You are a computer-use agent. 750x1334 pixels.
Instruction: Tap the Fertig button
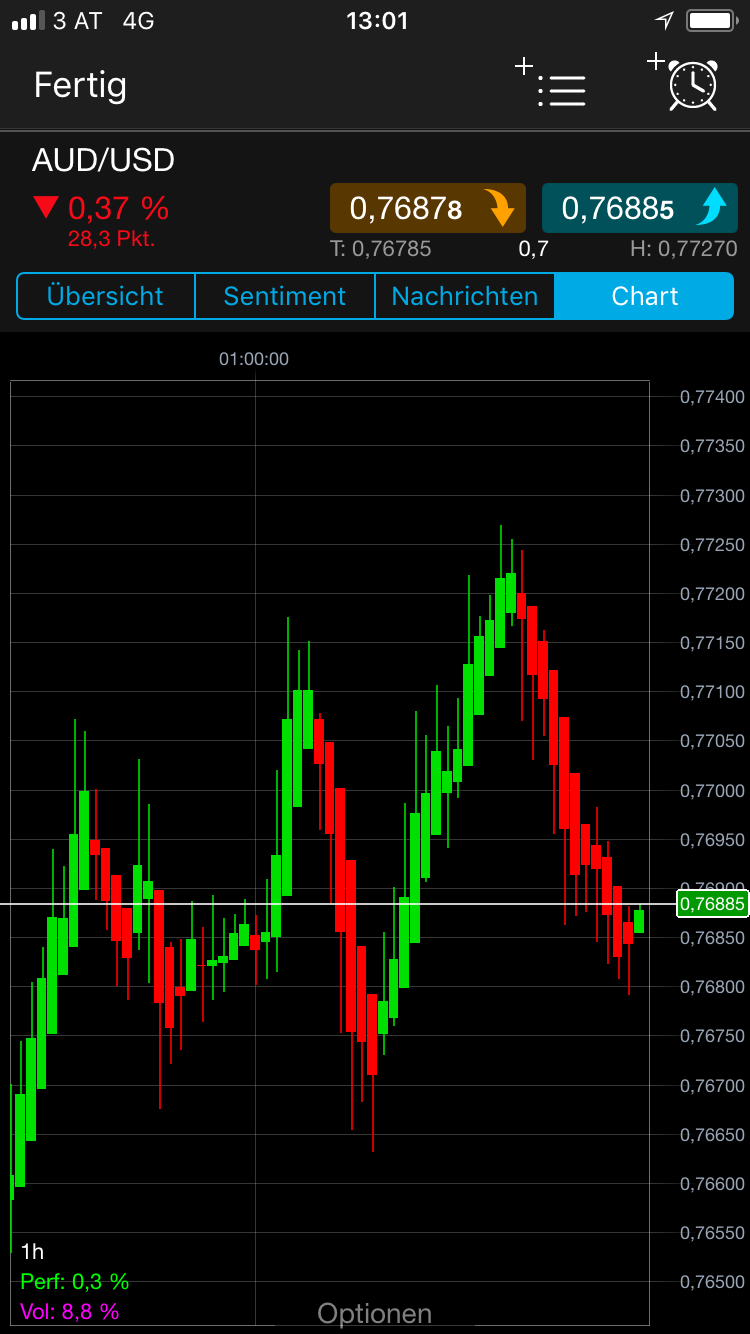point(79,86)
